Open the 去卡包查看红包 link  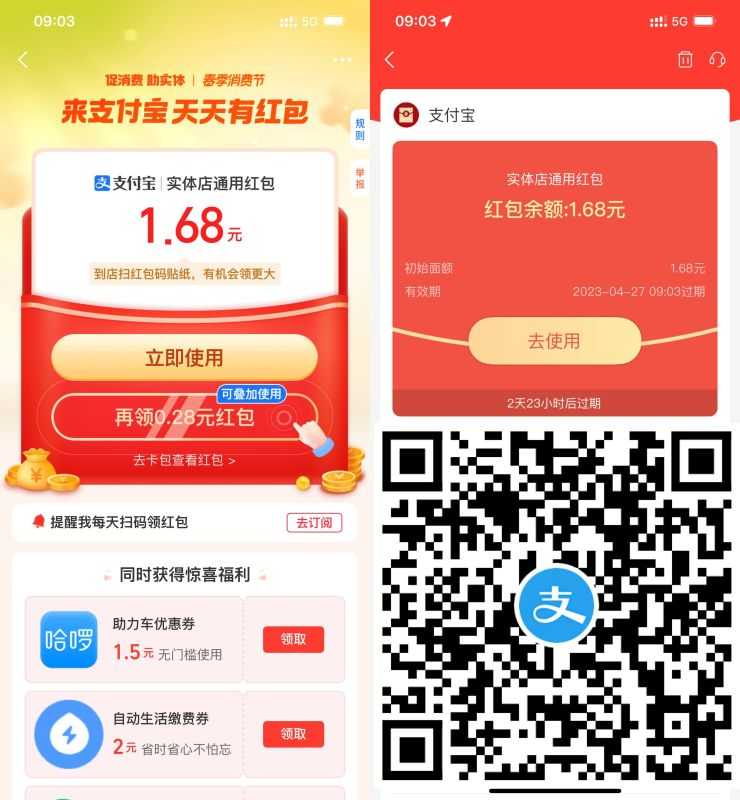[184, 461]
